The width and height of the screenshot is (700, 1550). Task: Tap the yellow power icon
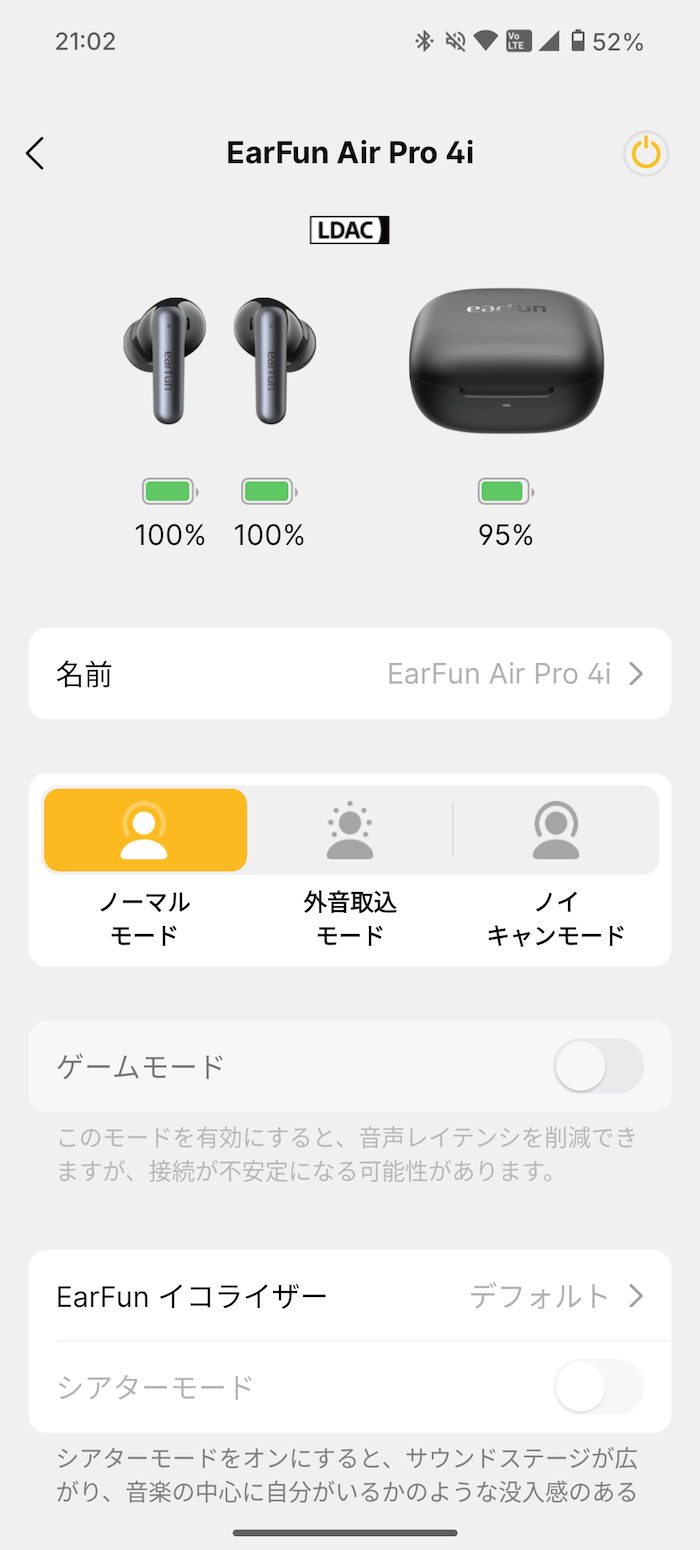coord(646,154)
